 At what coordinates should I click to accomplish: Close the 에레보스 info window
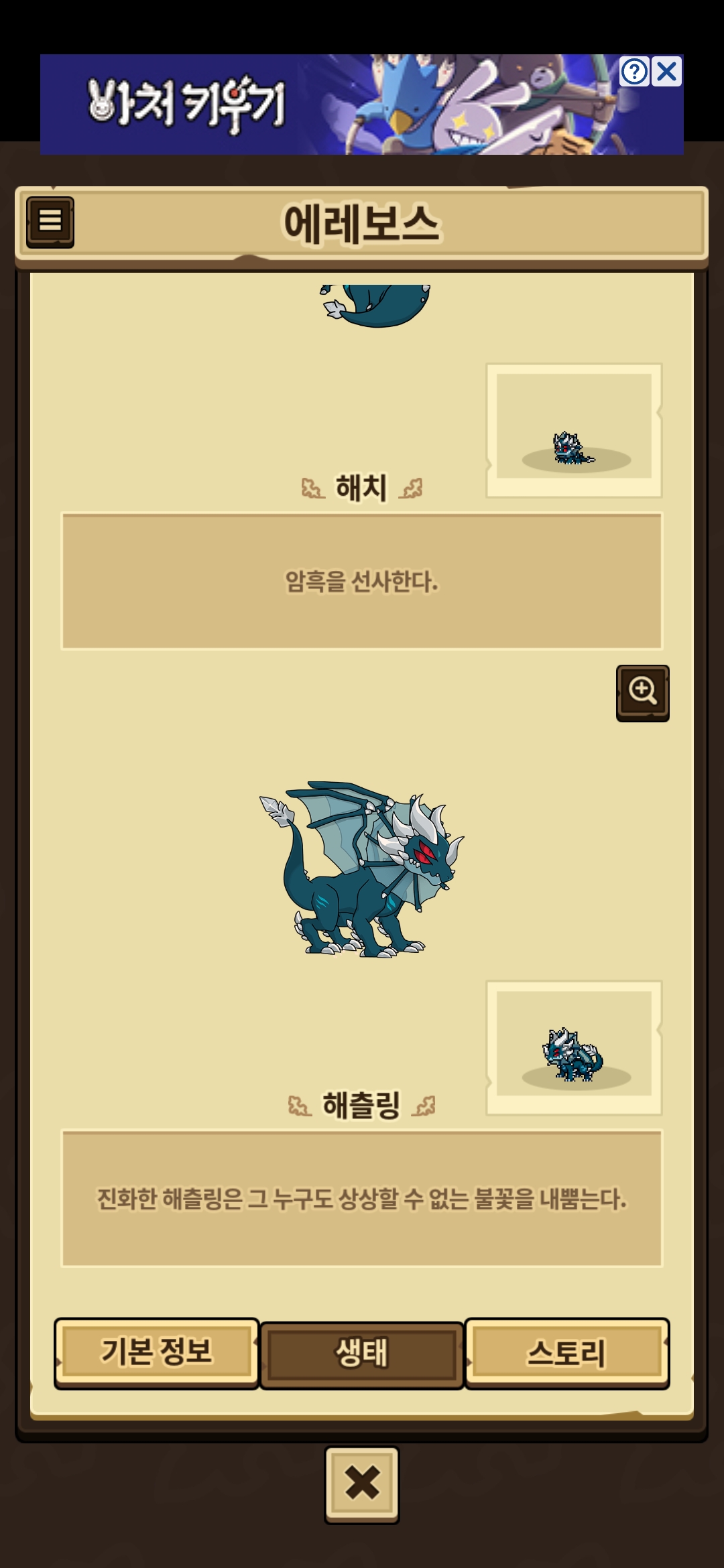click(362, 1484)
